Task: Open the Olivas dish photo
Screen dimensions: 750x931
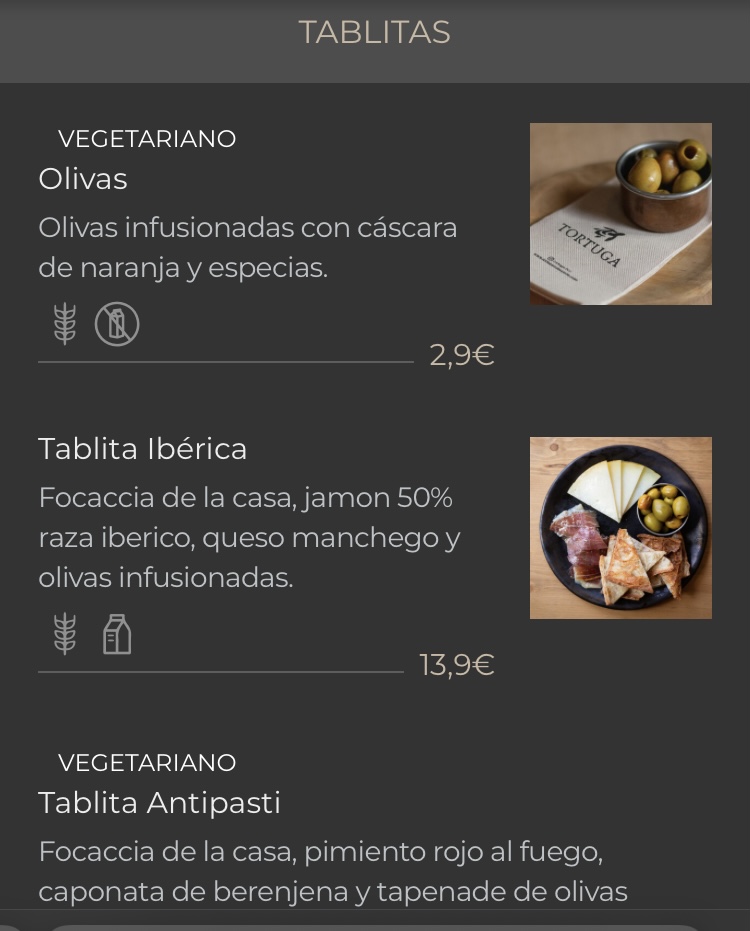Action: [620, 214]
